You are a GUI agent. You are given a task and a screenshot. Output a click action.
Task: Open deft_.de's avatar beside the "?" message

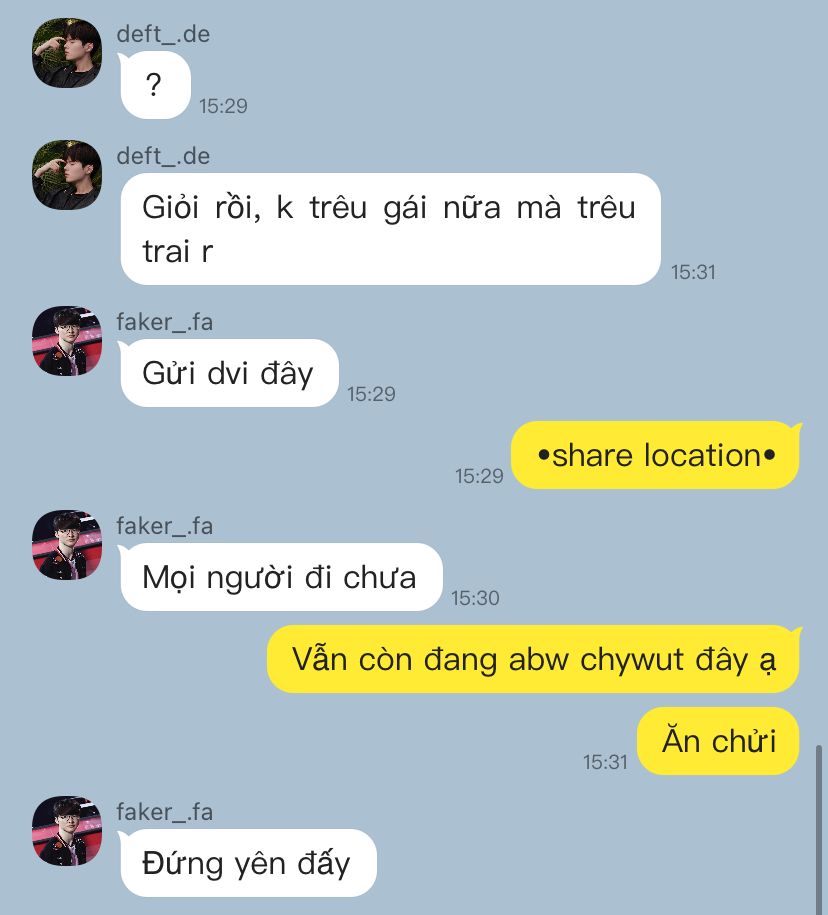pyautogui.click(x=67, y=52)
